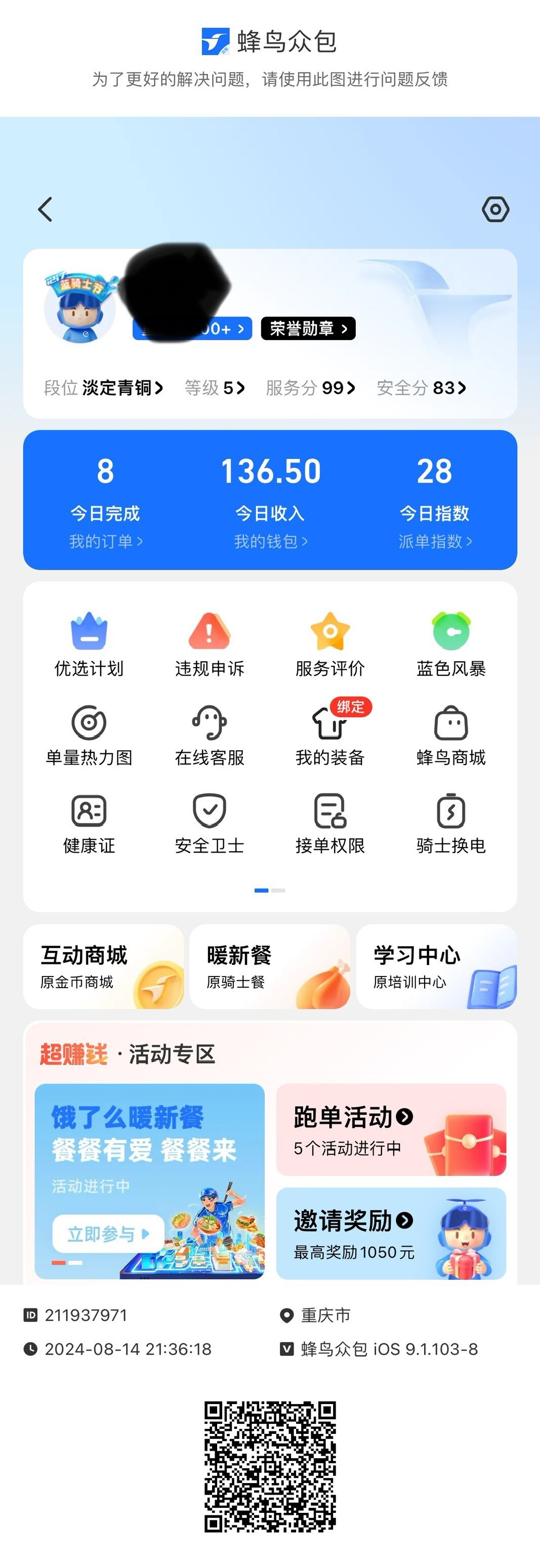Contact 在线客服
The height and width of the screenshot is (1568, 540).
coord(210,734)
